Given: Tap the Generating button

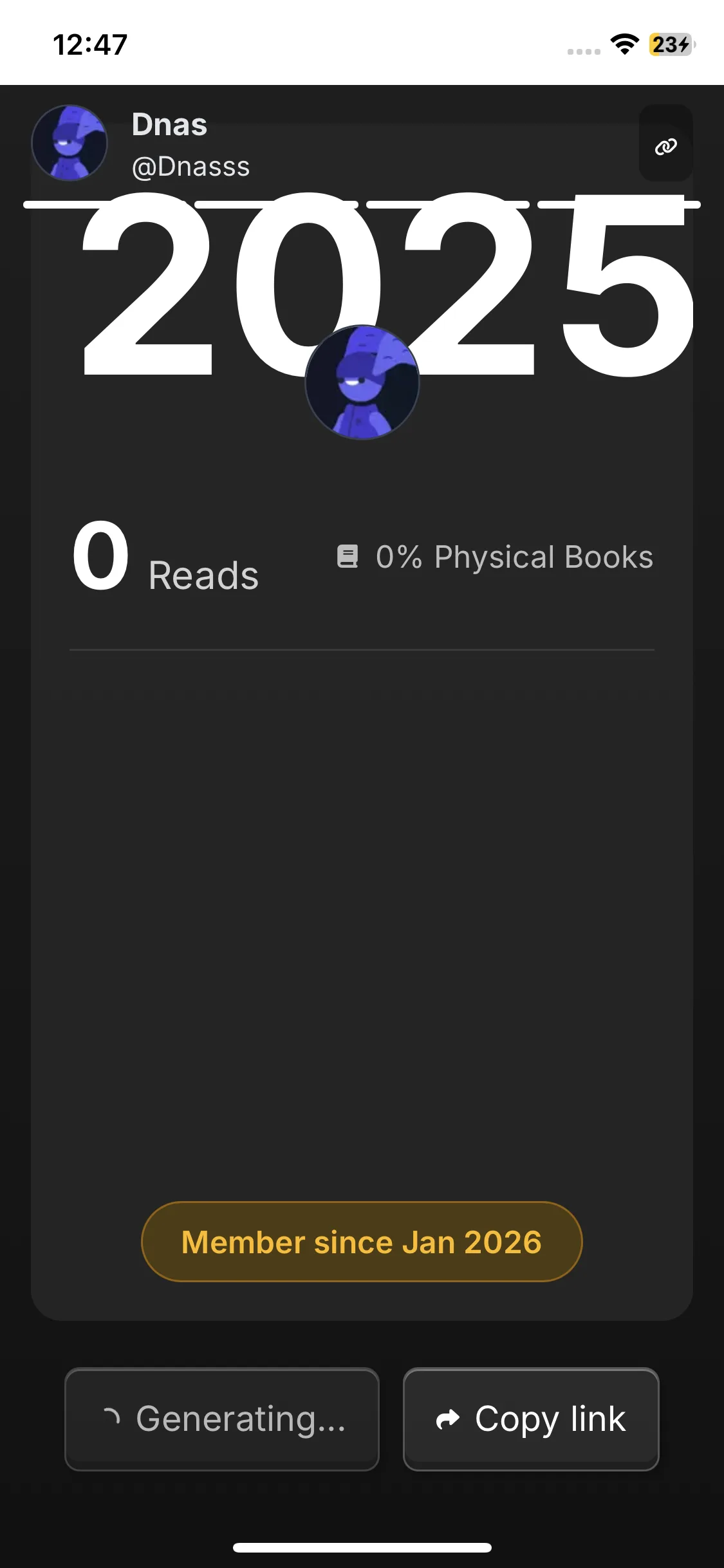Looking at the screenshot, I should 222,1419.
